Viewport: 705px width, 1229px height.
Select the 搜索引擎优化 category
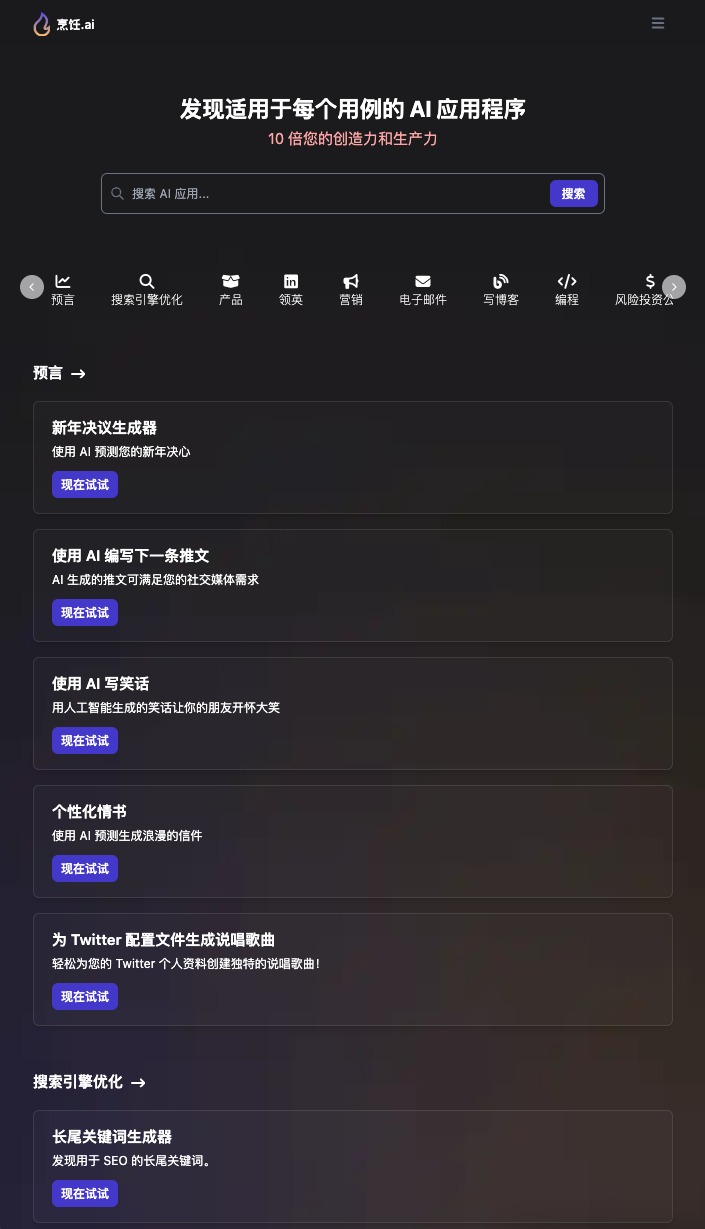coord(147,289)
